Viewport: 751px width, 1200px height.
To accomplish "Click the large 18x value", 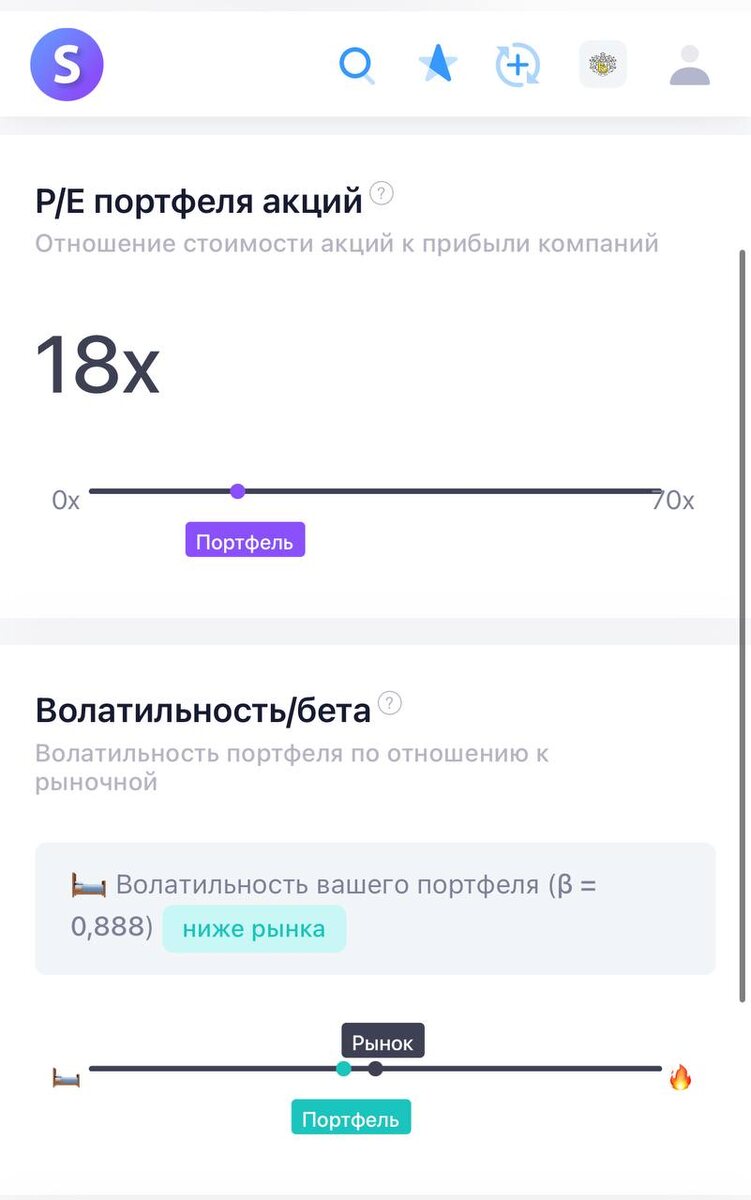I will click(97, 367).
